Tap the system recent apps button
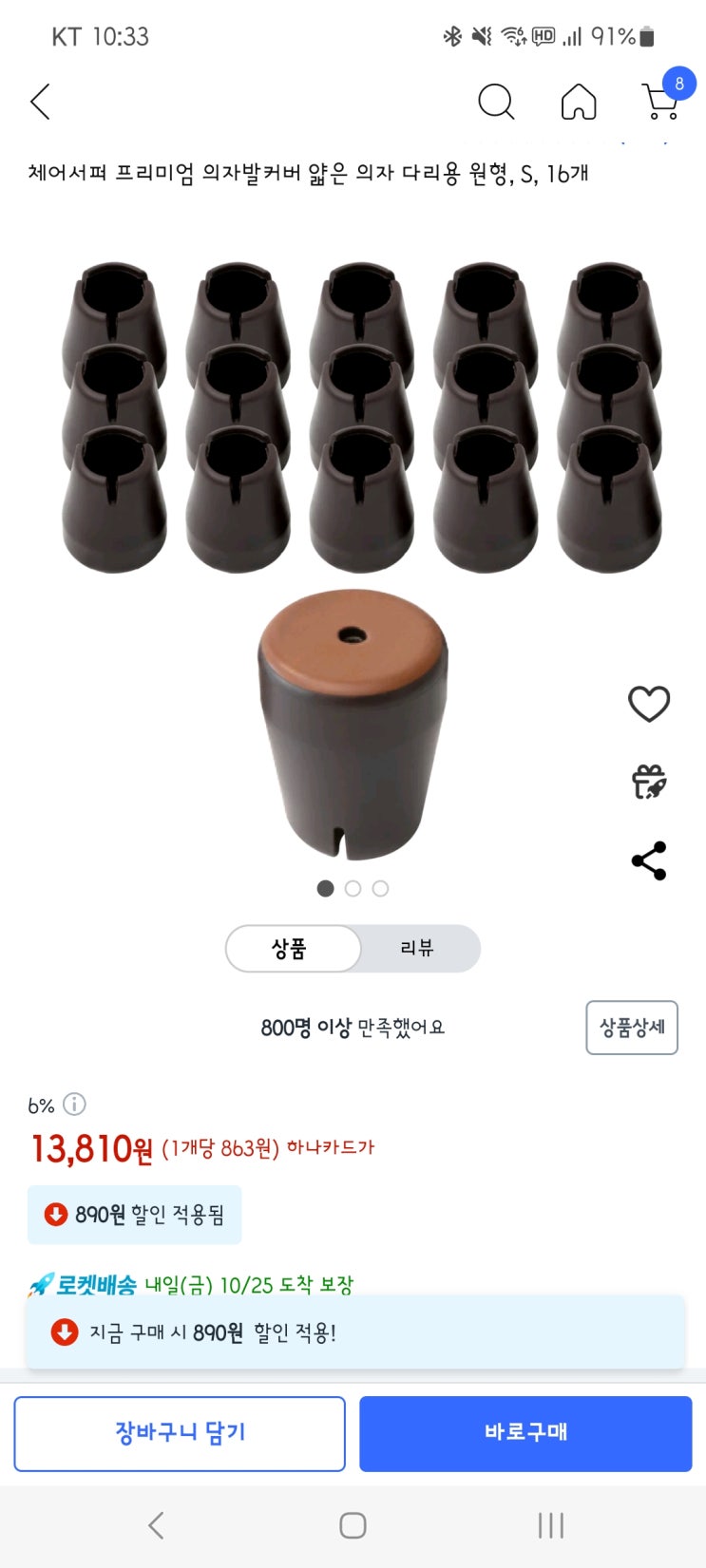The height and width of the screenshot is (1568, 706). (551, 1525)
